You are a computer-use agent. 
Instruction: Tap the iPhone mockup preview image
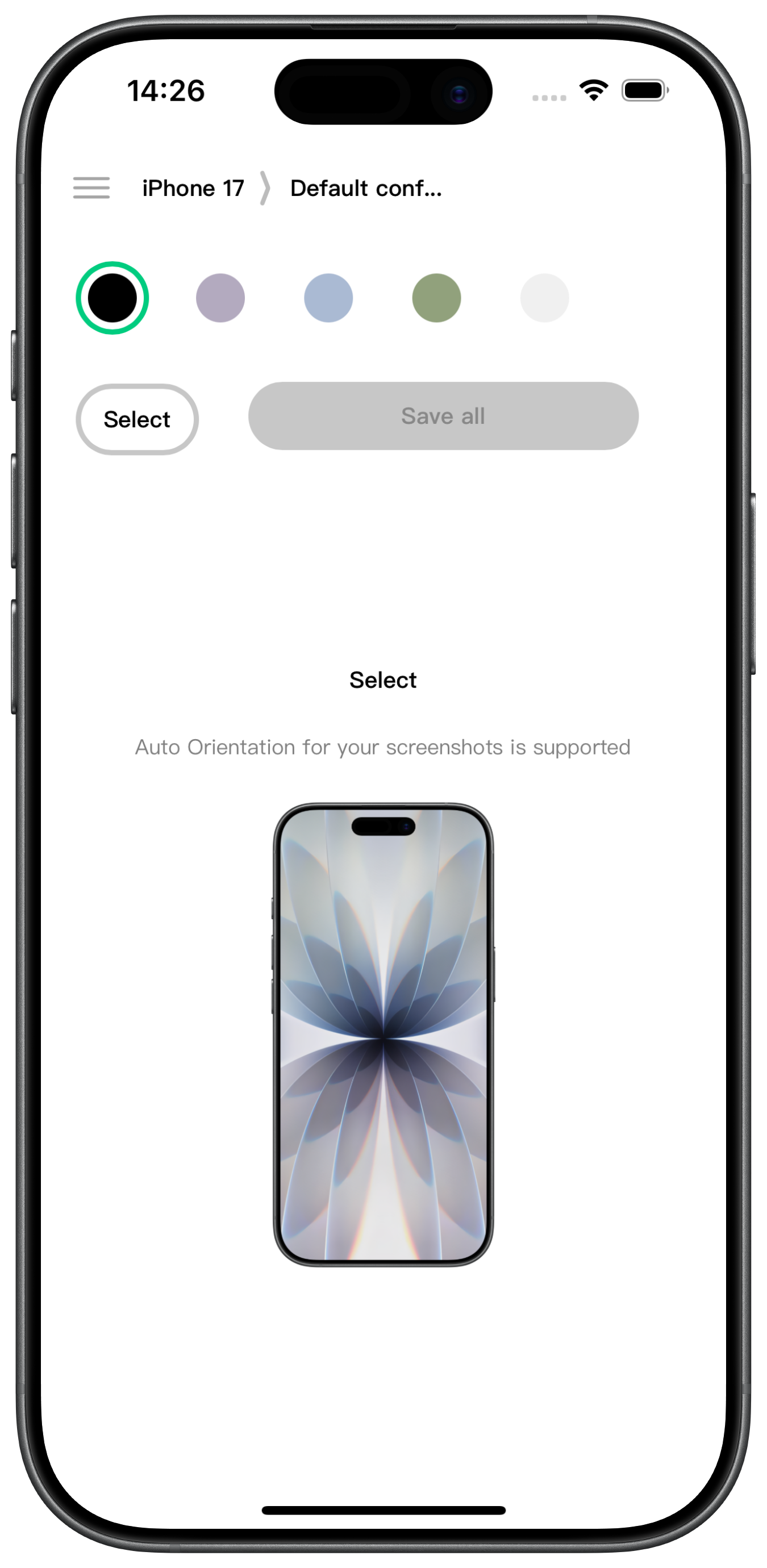[383, 1035]
